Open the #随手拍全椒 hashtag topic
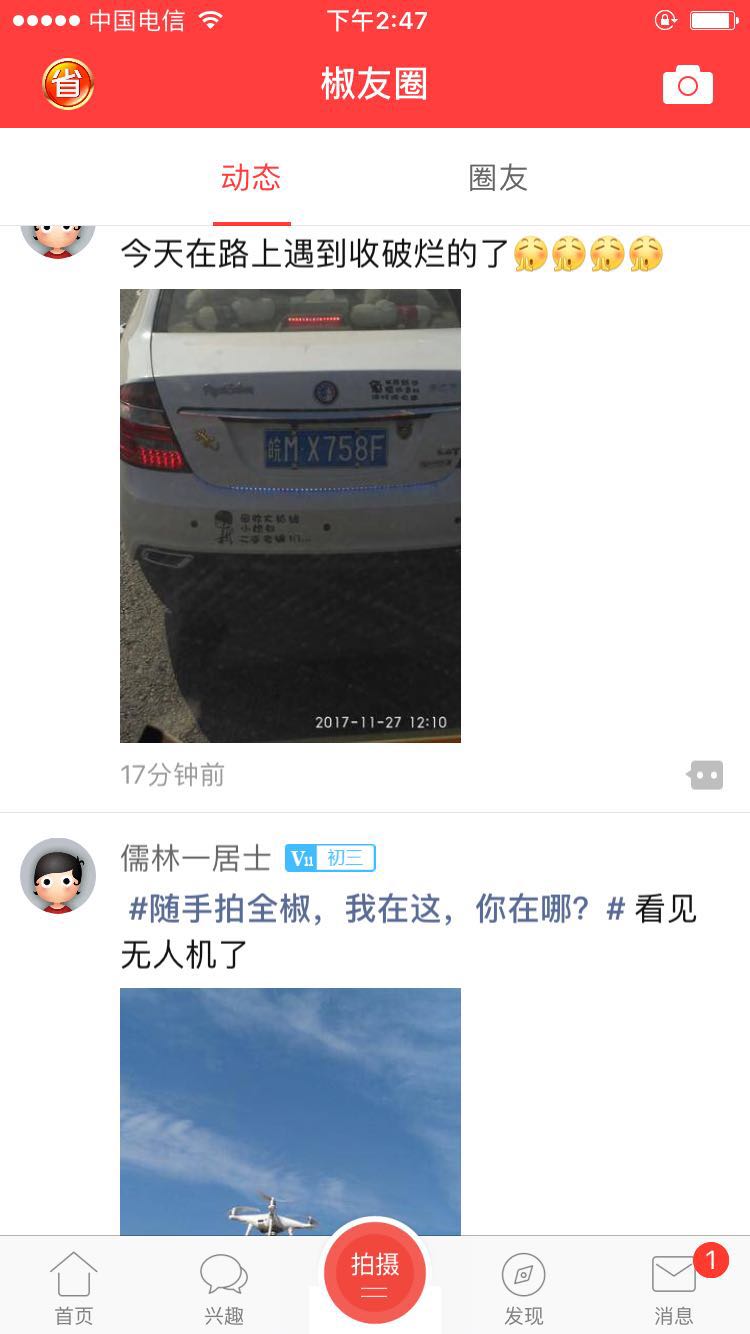 click(x=377, y=909)
